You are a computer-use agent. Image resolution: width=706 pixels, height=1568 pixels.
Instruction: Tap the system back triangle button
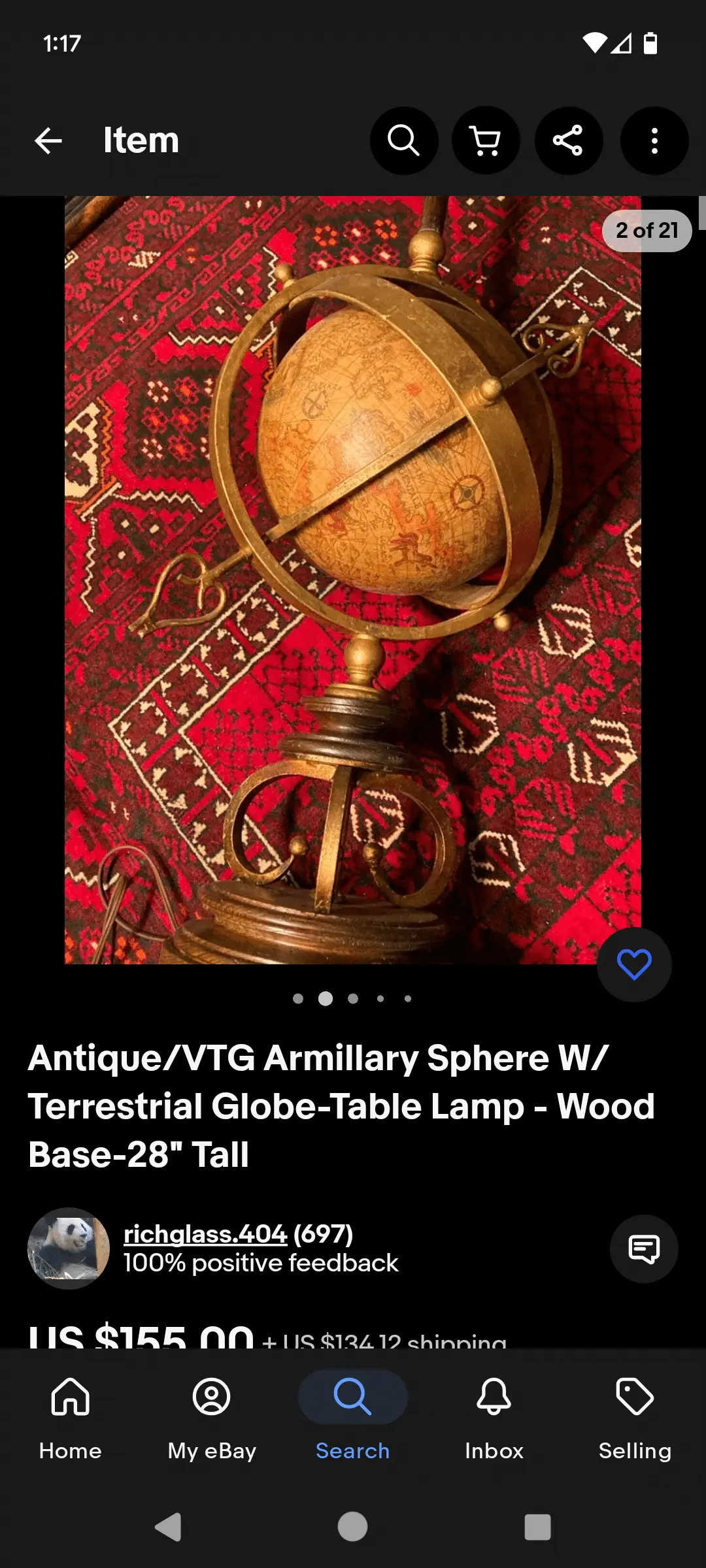169,1527
